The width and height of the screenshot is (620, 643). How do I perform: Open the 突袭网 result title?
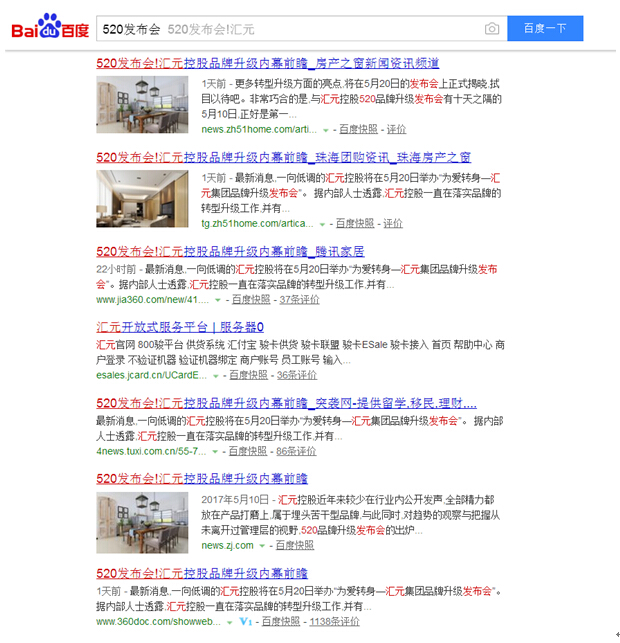[285, 403]
